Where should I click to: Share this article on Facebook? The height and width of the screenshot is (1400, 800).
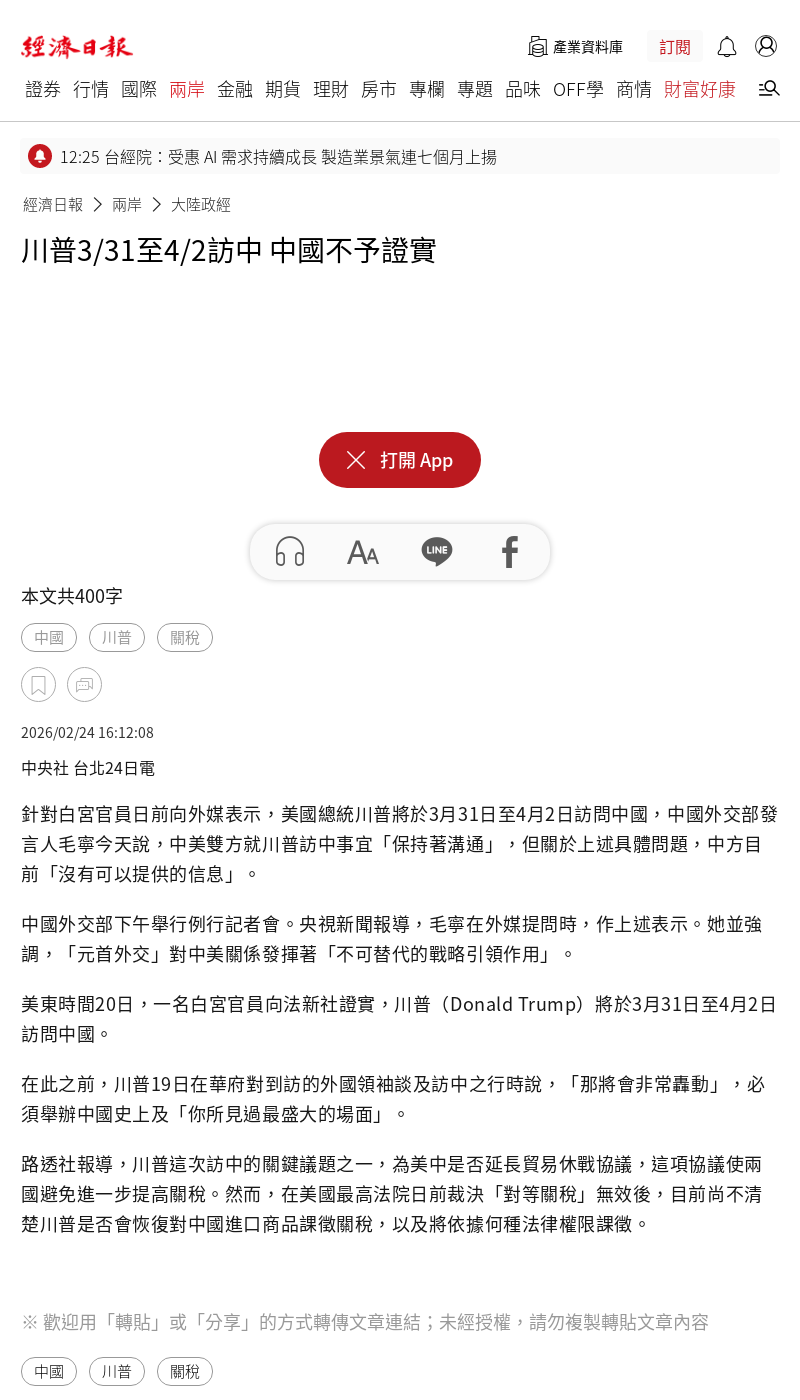[x=510, y=552]
